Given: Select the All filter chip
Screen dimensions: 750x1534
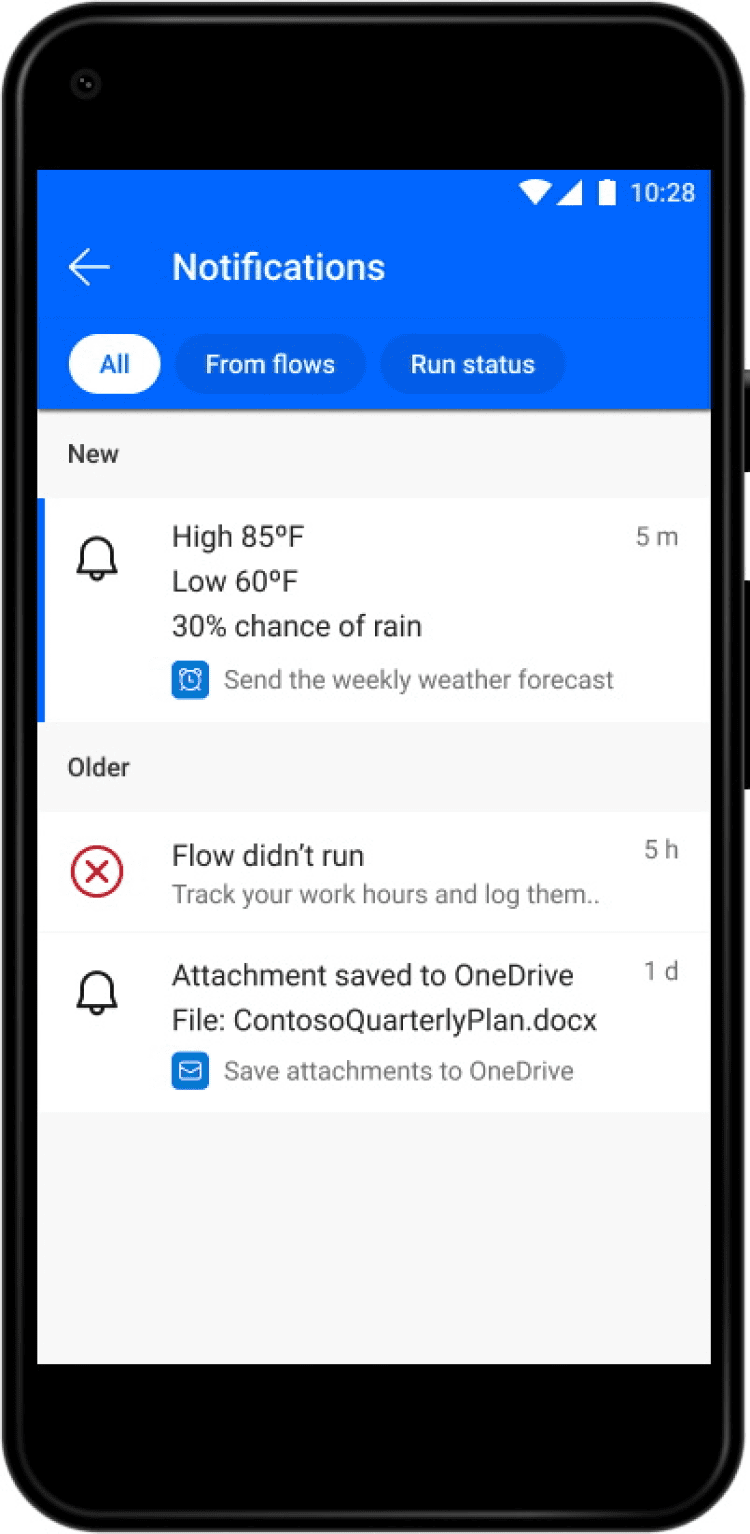Looking at the screenshot, I should tap(114, 364).
